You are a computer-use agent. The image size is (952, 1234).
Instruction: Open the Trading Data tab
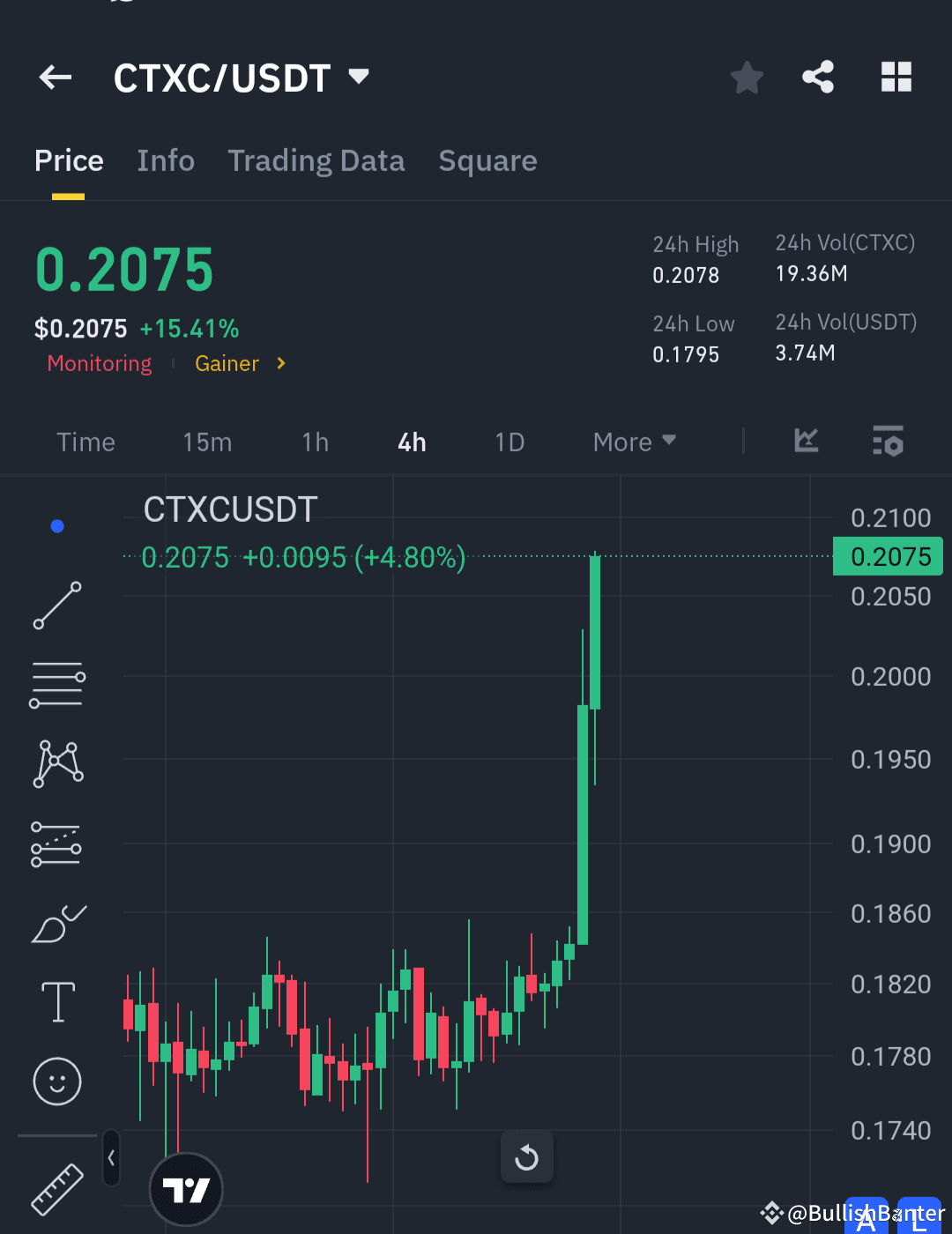(x=316, y=160)
